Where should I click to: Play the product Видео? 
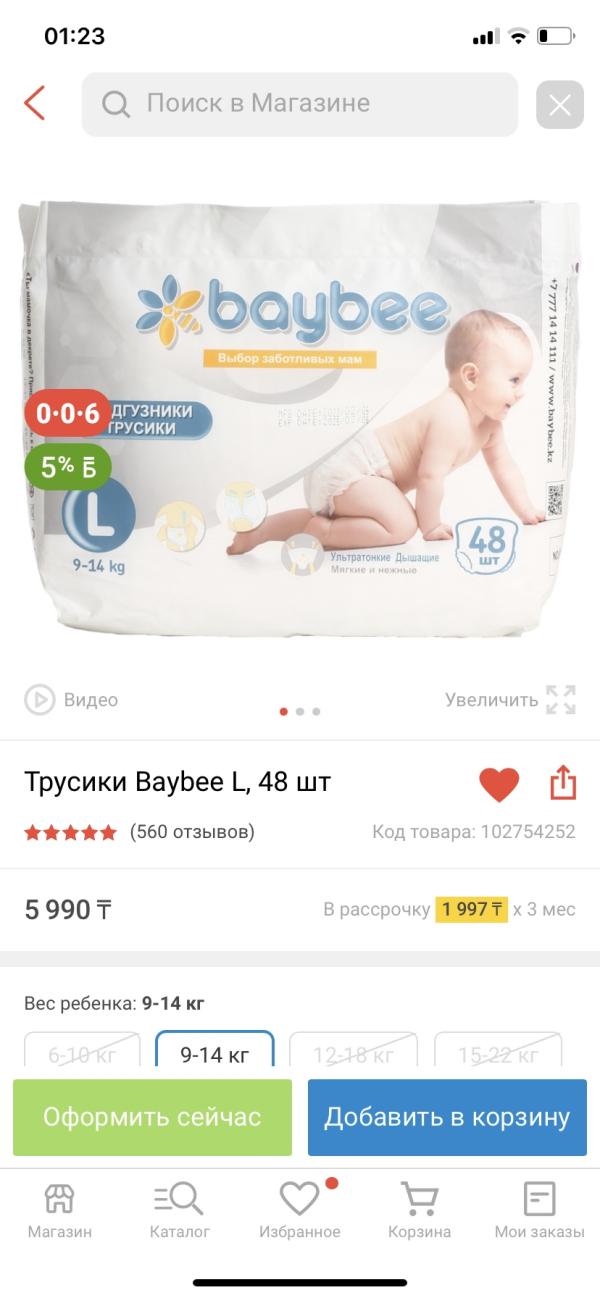coord(71,700)
